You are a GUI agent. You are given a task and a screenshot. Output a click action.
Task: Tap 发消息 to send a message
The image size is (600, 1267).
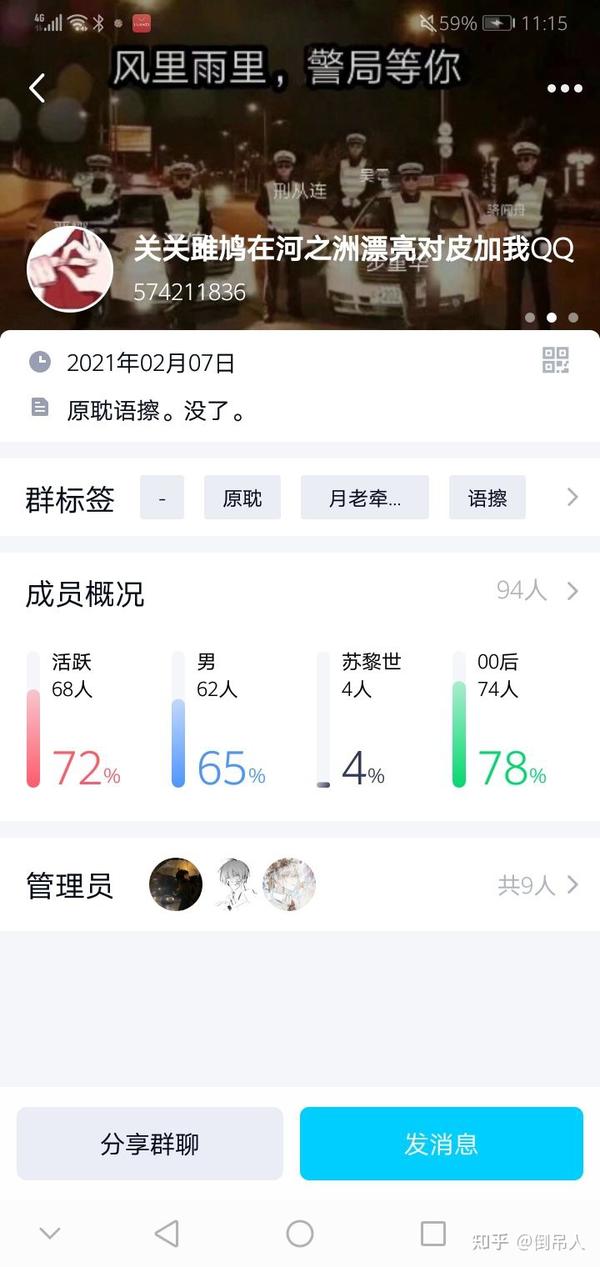441,1144
